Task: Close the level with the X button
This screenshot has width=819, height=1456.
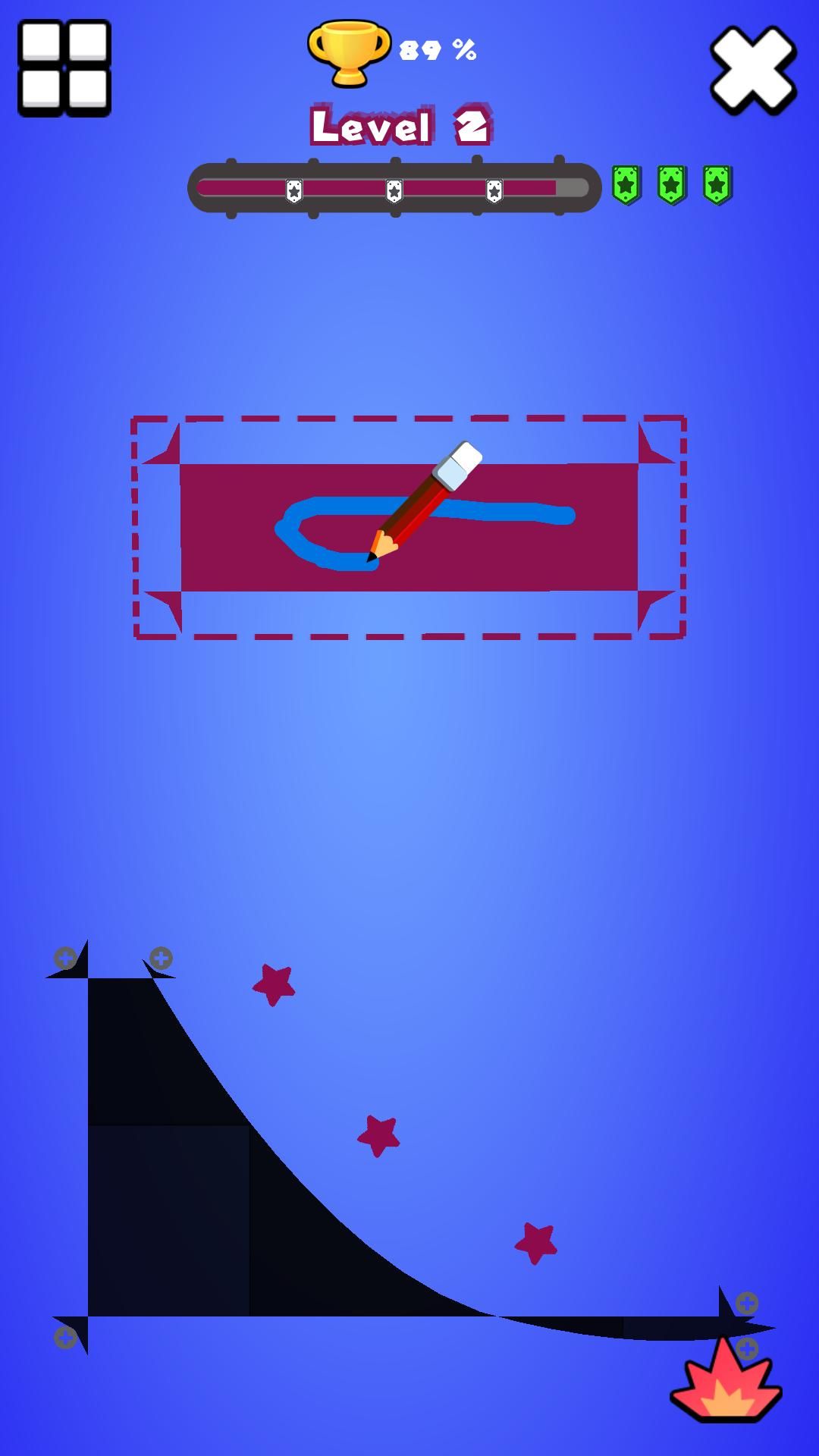Action: [x=753, y=70]
